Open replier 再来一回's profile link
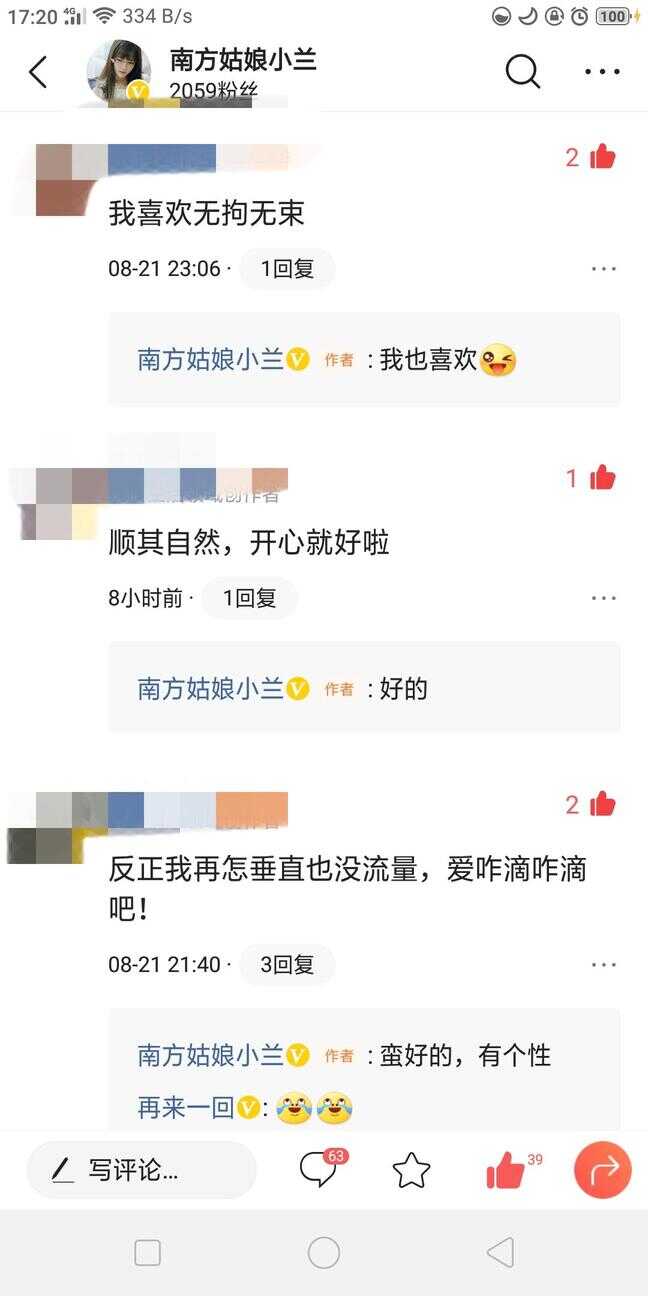648x1296 pixels. [186, 1107]
